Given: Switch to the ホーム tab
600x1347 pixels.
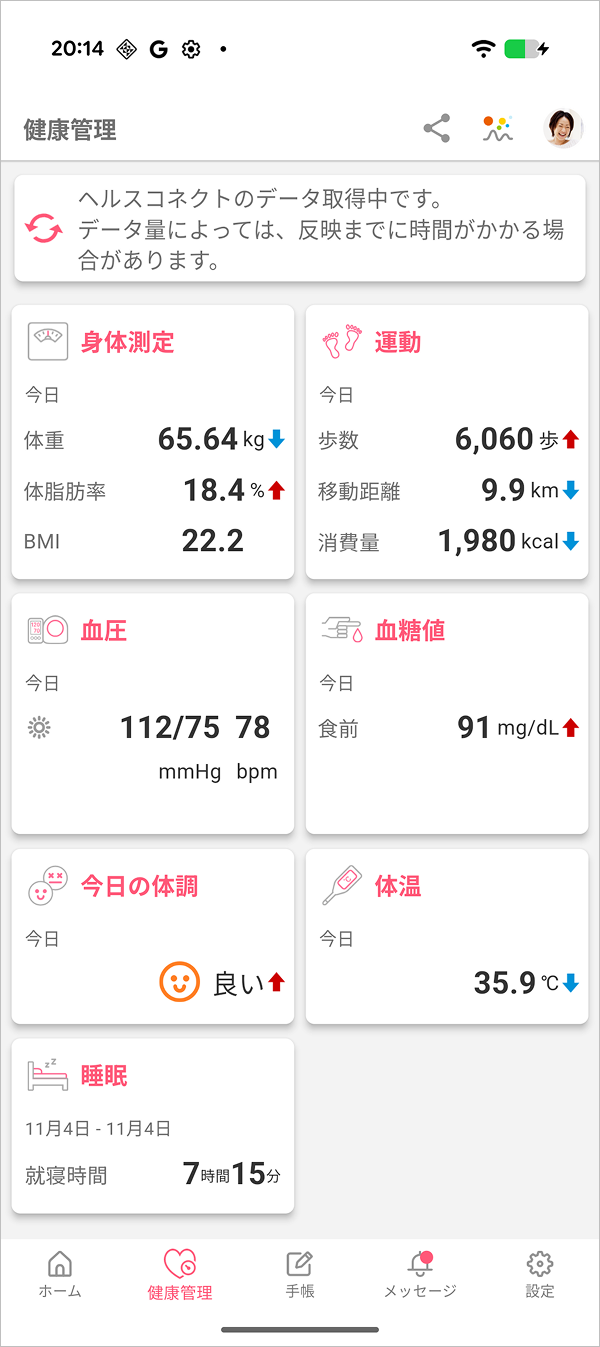Looking at the screenshot, I should (x=60, y=1275).
